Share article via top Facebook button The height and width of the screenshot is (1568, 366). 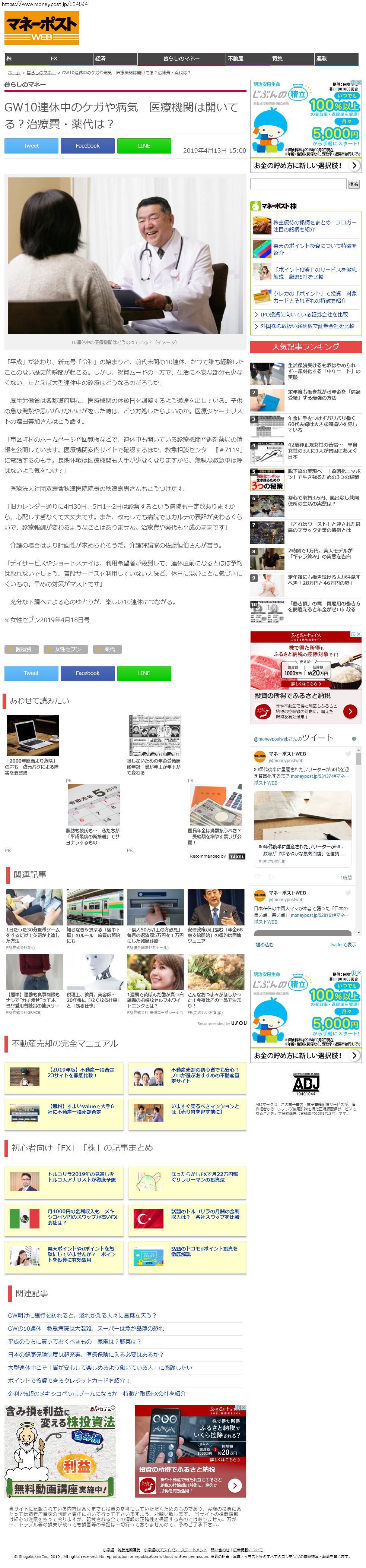(87, 146)
